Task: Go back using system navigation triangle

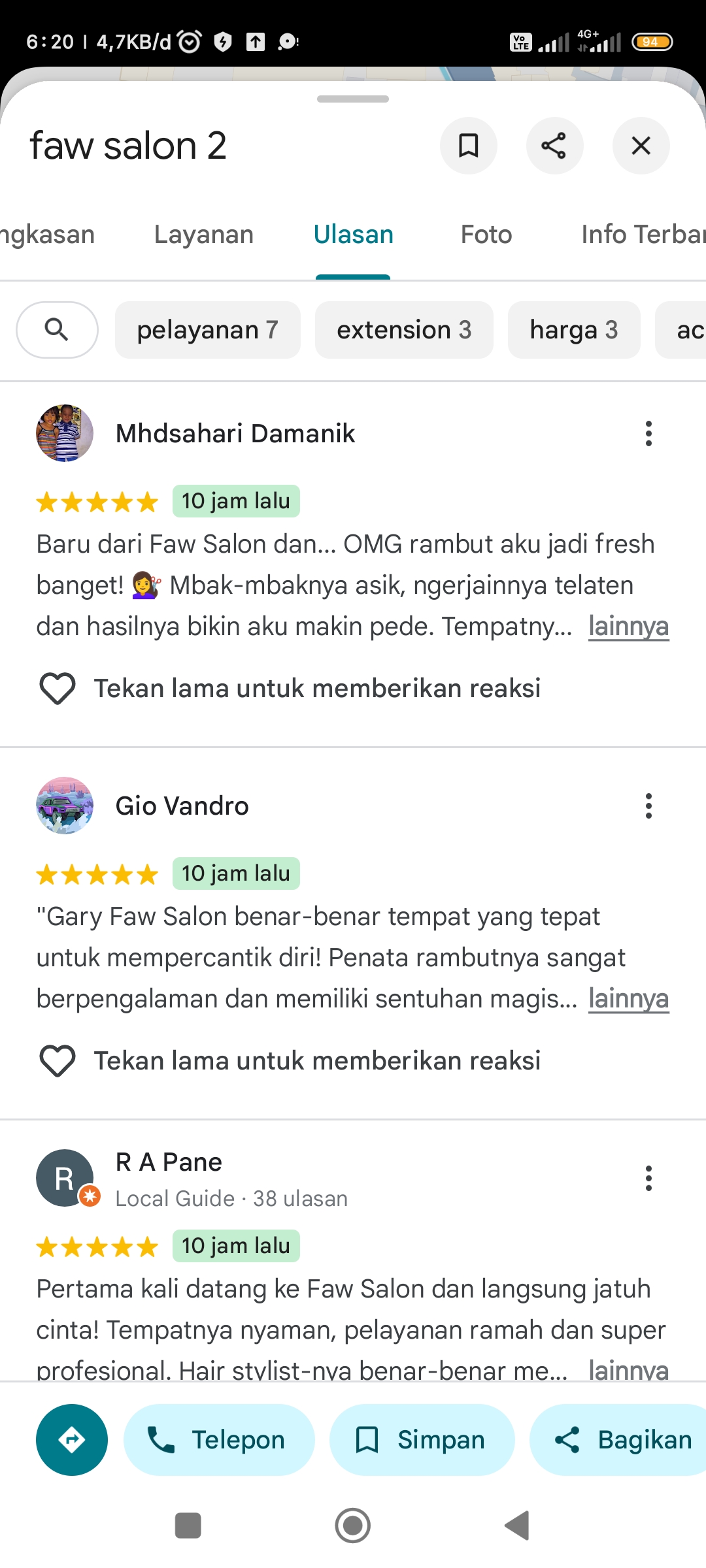Action: coord(517,1526)
